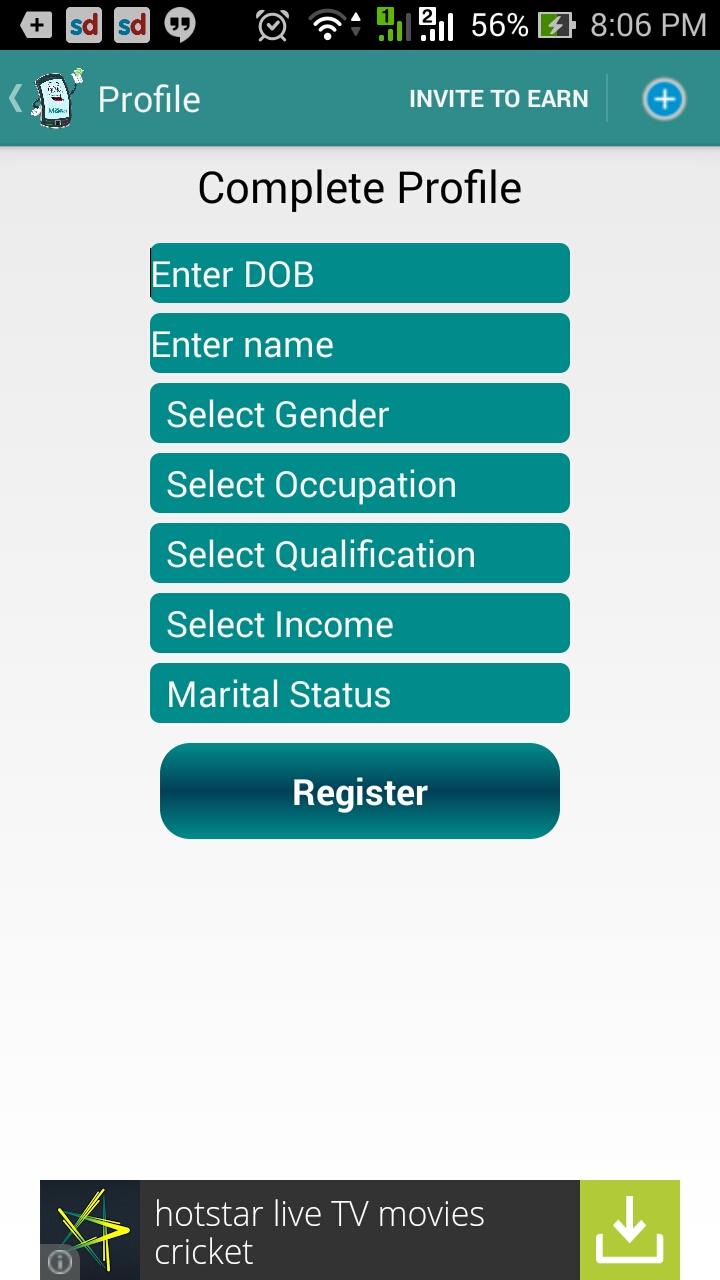Choose an option from Select Occupation
This screenshot has width=720, height=1280.
point(360,483)
